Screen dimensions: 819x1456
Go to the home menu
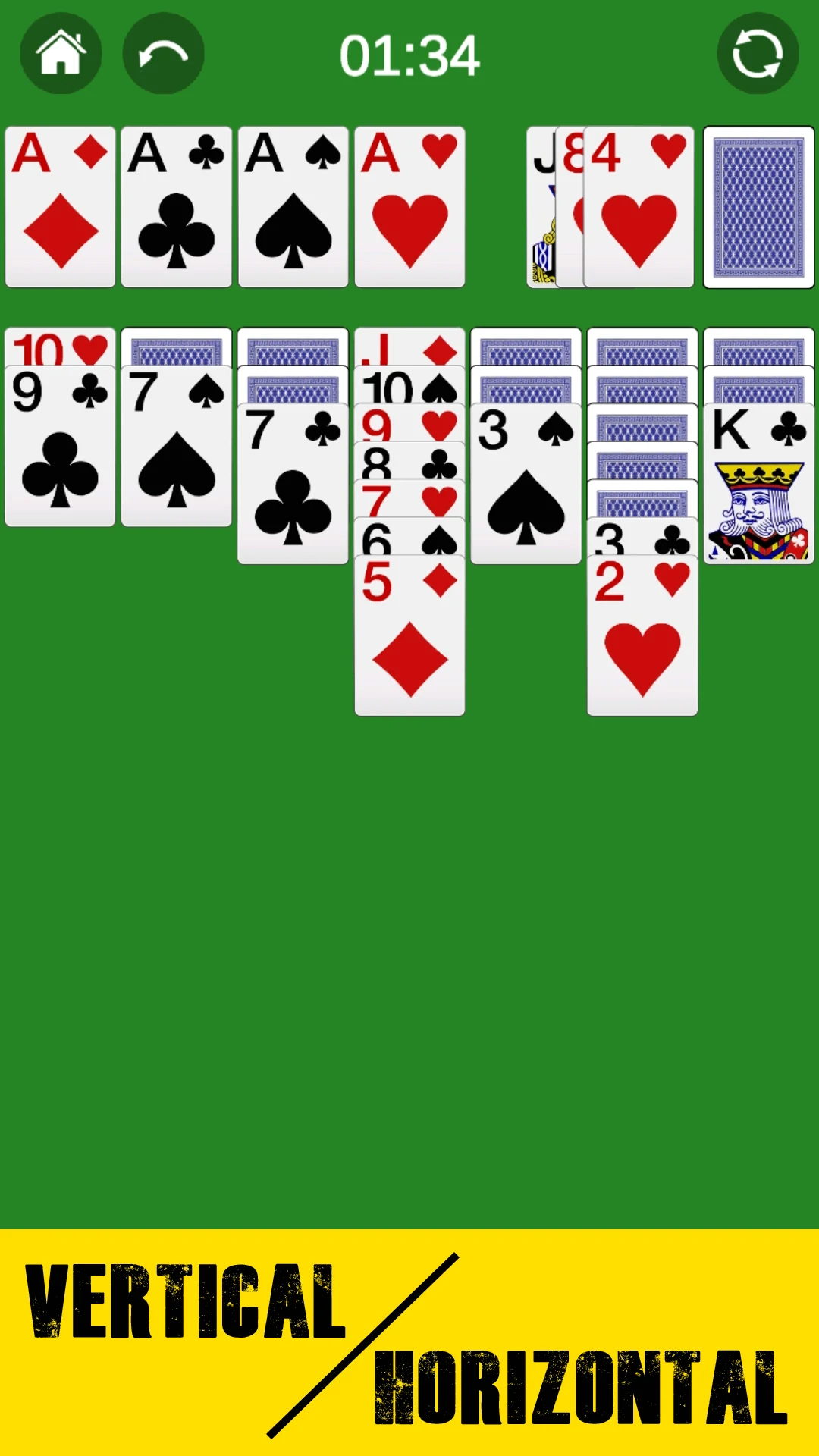click(61, 54)
